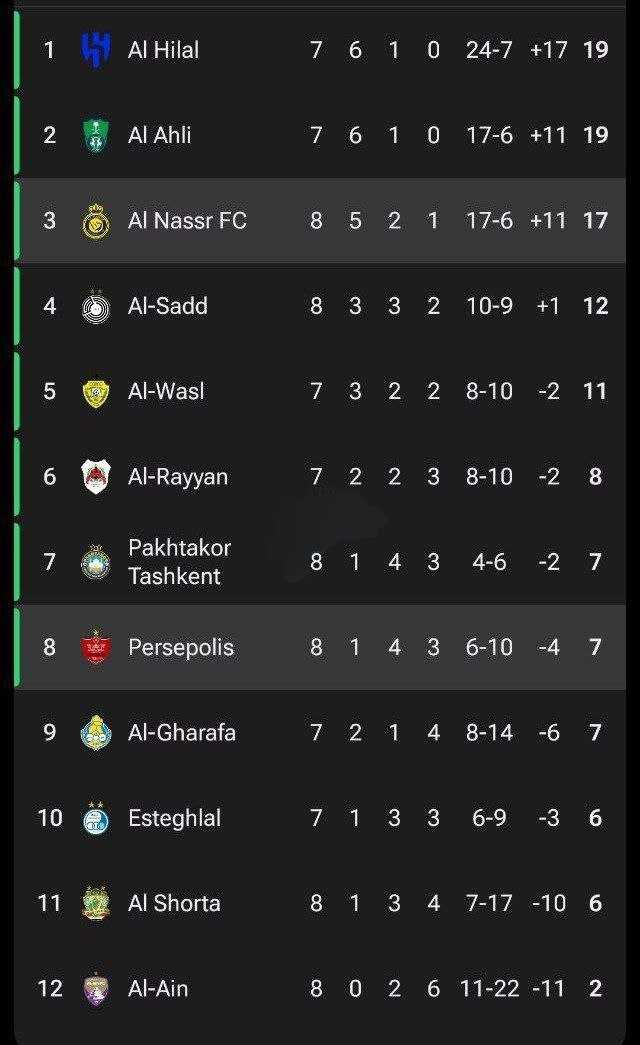
Task: View Al-Rayyan team page
Action: coord(320,477)
